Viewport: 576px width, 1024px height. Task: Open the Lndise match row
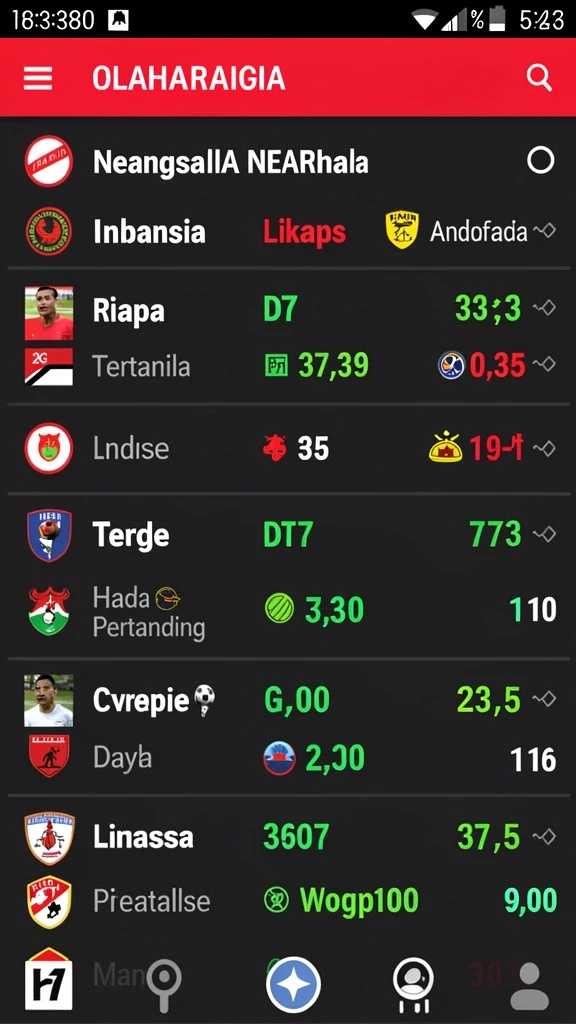pyautogui.click(x=288, y=449)
